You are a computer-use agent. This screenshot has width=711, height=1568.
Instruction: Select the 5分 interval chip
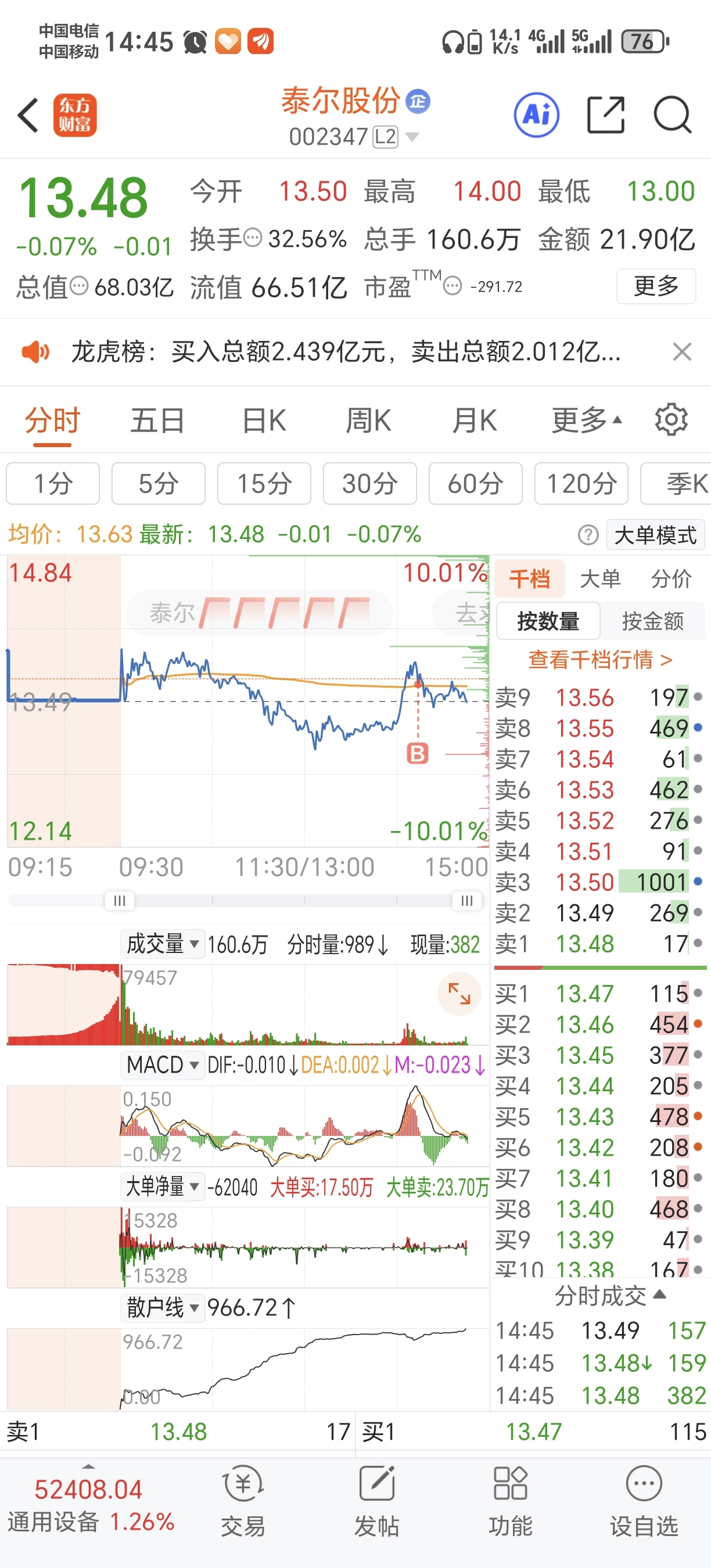point(158,484)
